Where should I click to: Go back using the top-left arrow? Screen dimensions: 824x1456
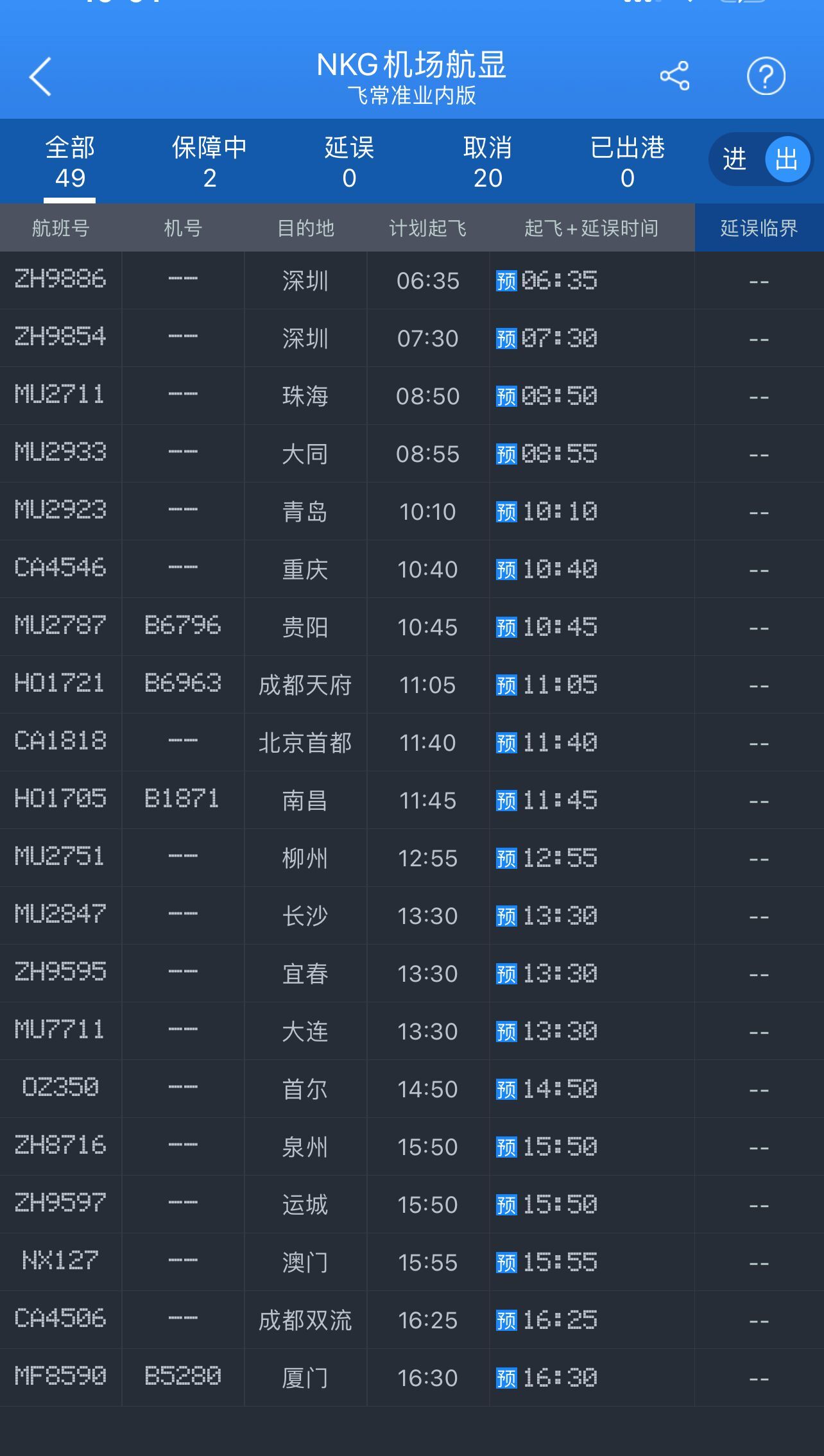(40, 76)
